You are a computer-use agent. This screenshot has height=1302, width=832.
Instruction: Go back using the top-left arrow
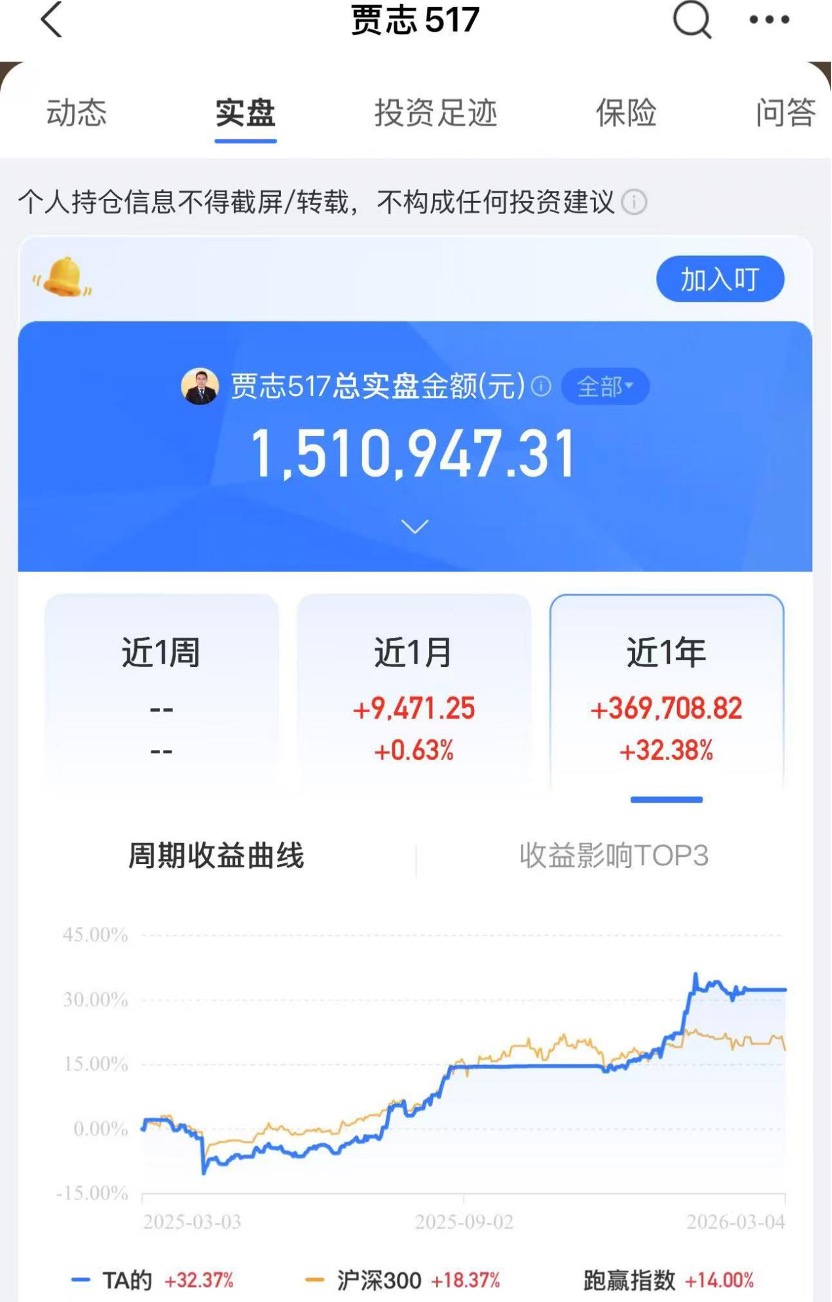(52, 20)
